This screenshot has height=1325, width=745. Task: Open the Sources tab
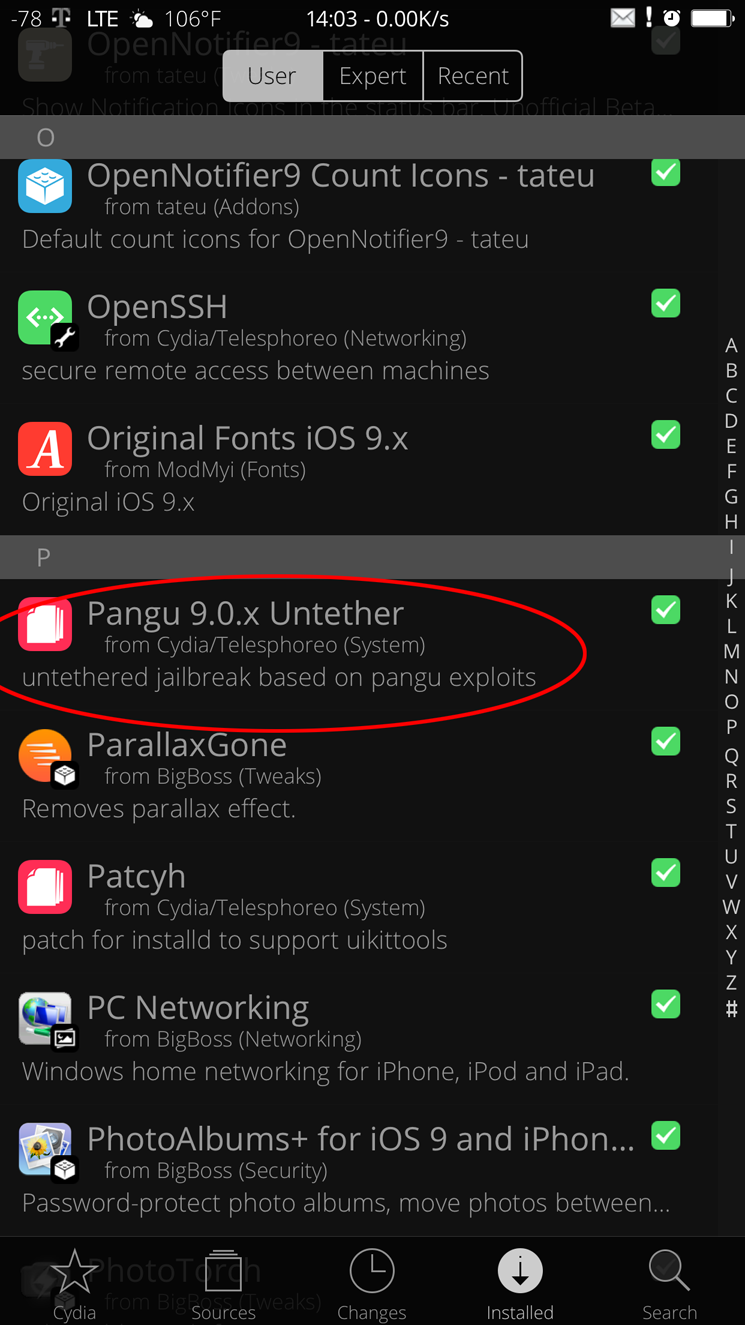(223, 1285)
